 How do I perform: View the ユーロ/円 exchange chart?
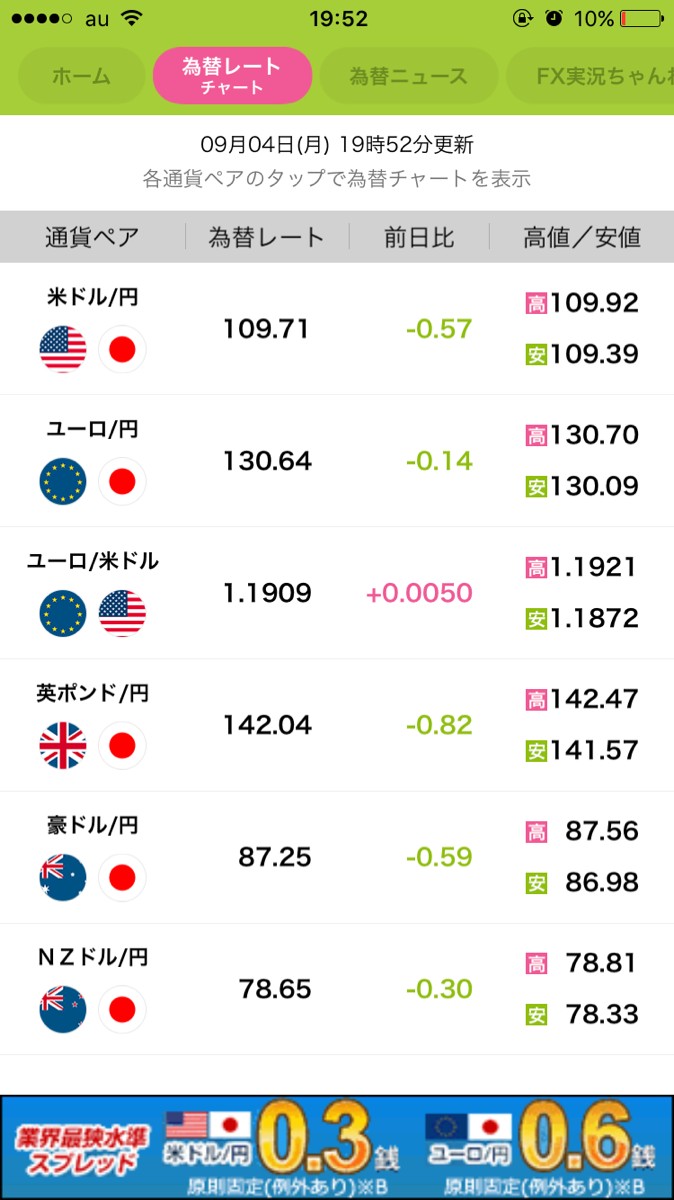coord(337,461)
